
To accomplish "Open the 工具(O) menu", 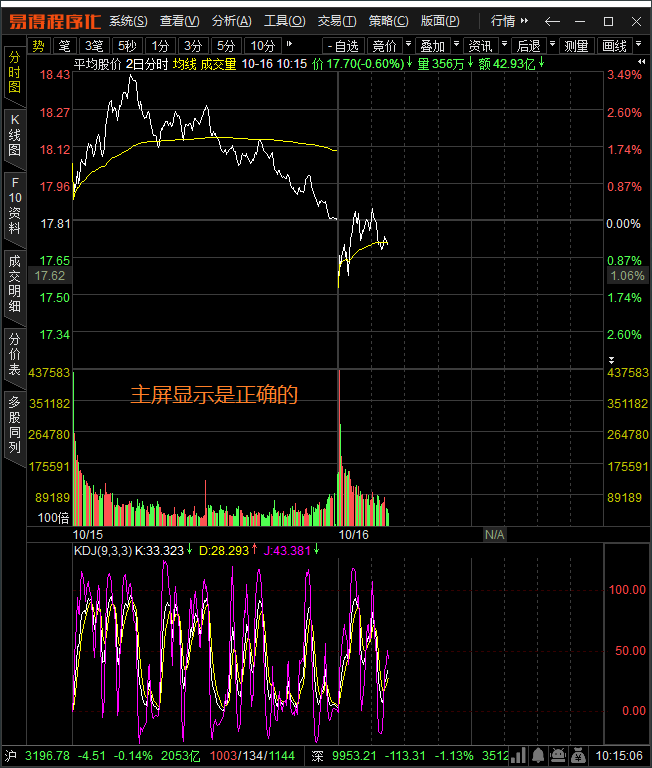I will [283, 21].
